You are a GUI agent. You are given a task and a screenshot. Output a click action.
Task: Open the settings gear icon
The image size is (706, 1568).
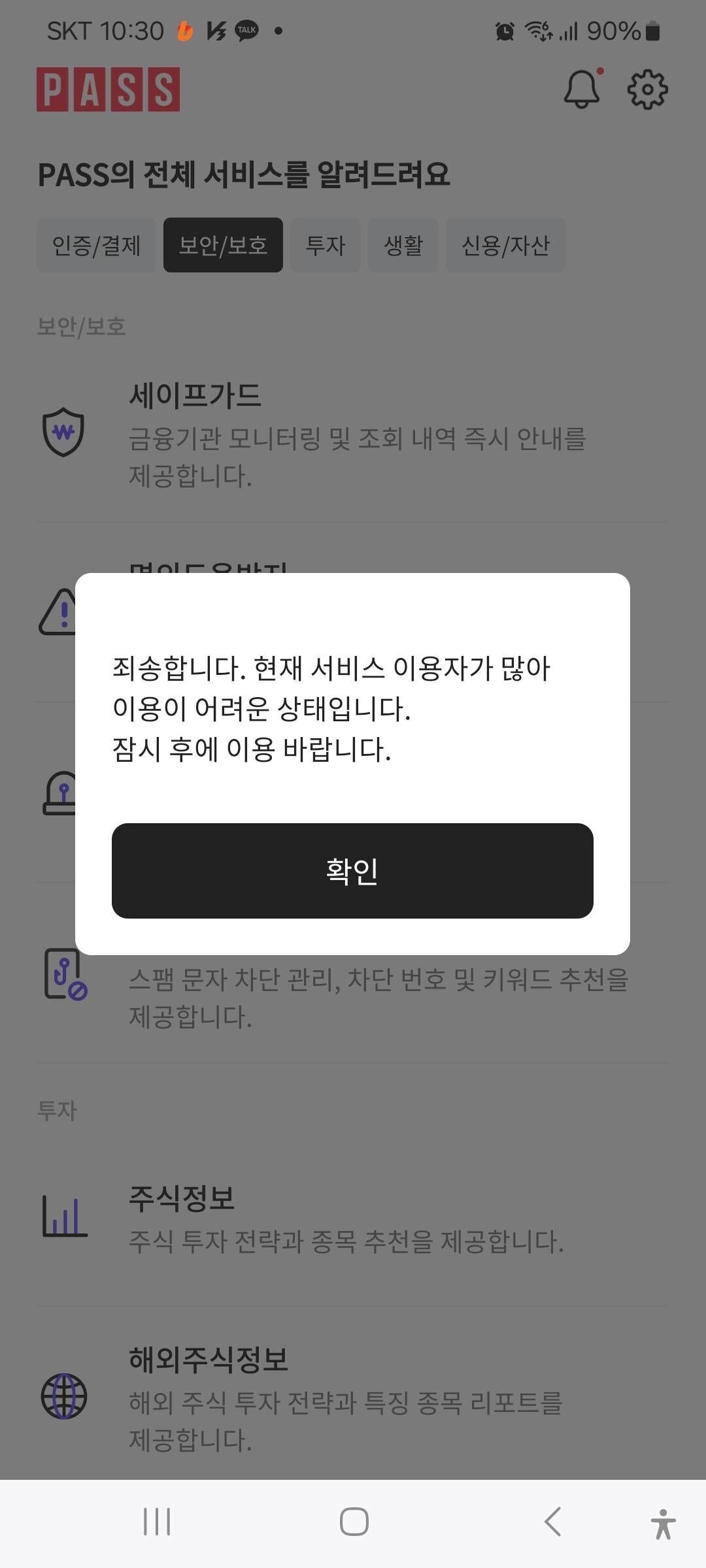(x=648, y=90)
